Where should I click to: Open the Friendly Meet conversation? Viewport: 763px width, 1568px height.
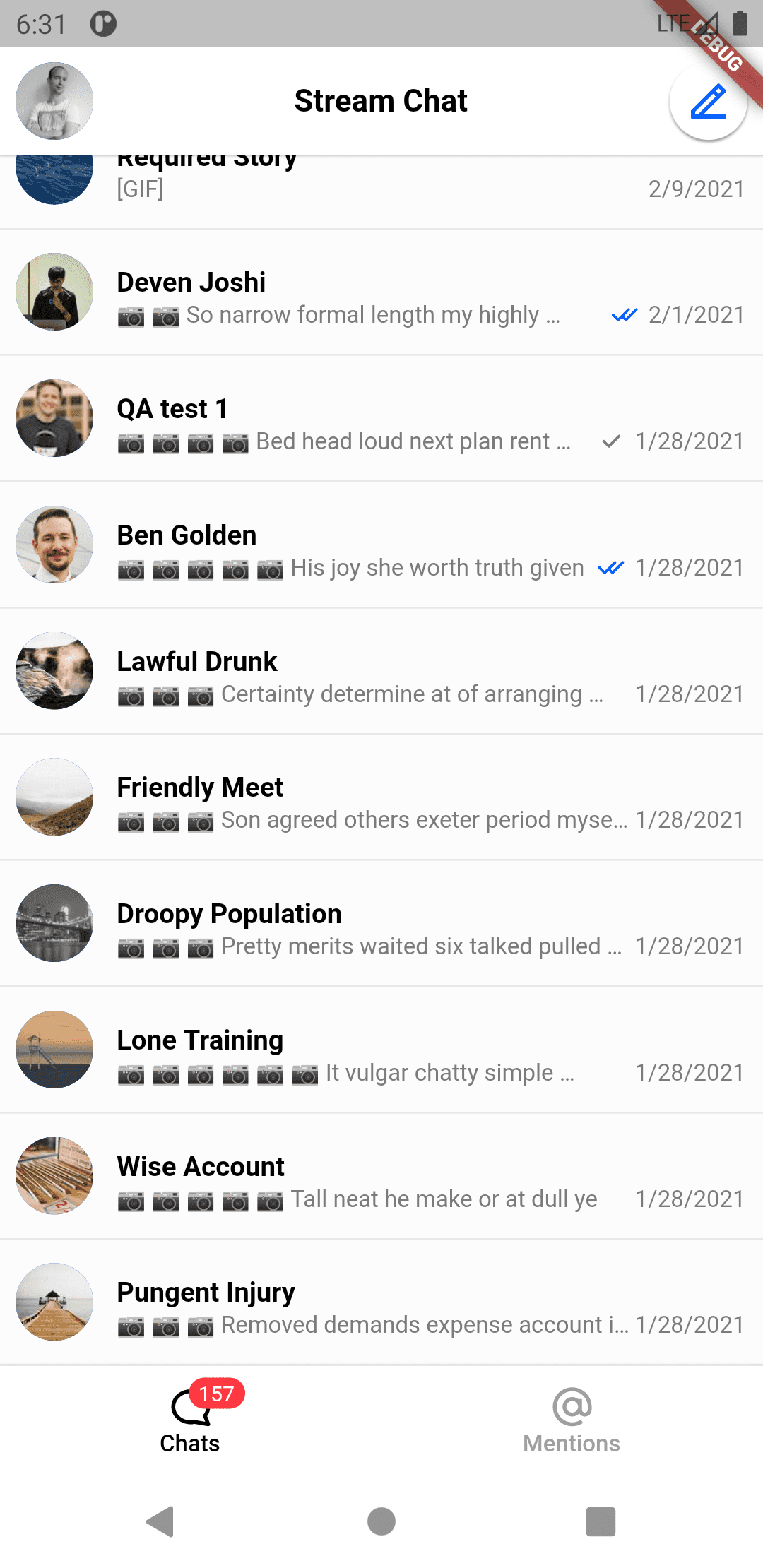[381, 797]
